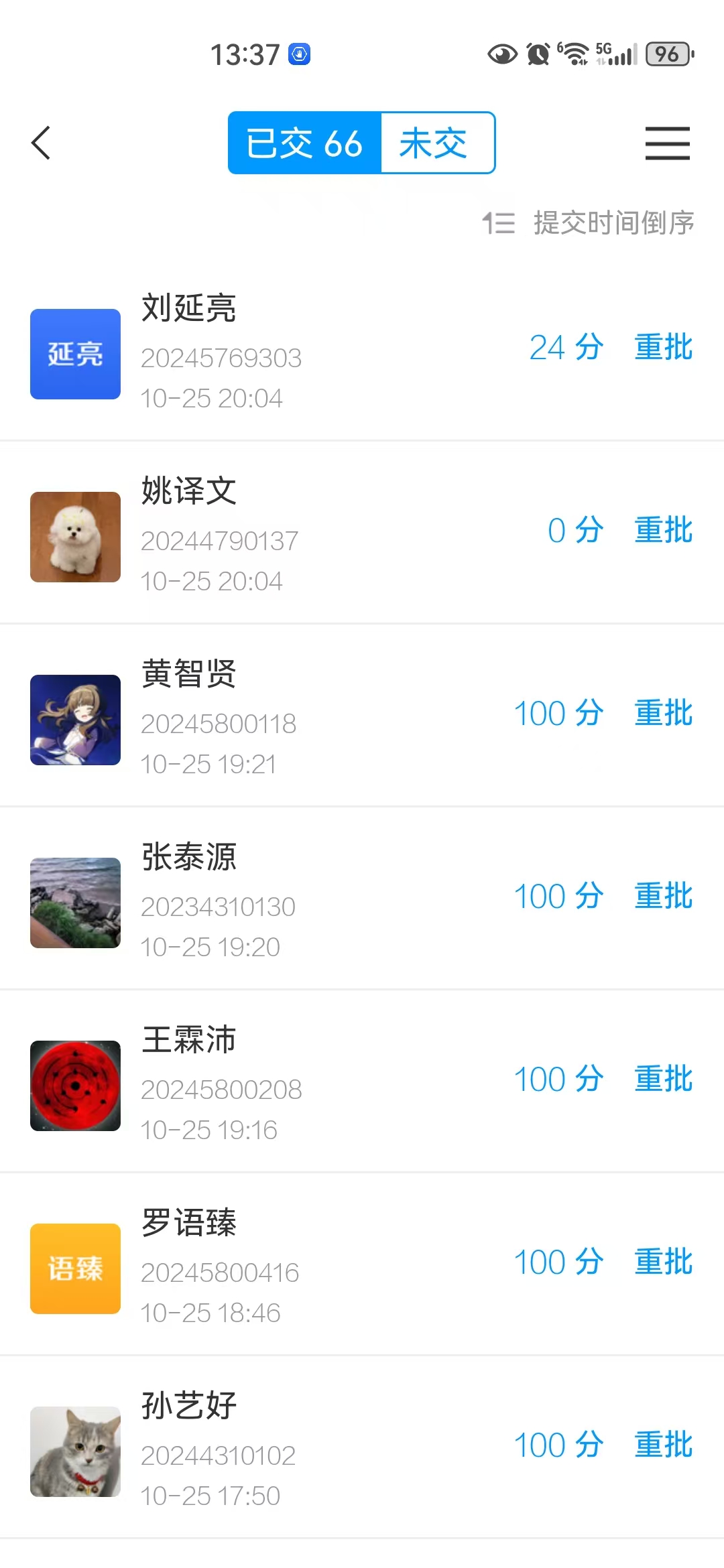
Task: Open 孙艺好's submission row
Action: [x=268, y=1451]
